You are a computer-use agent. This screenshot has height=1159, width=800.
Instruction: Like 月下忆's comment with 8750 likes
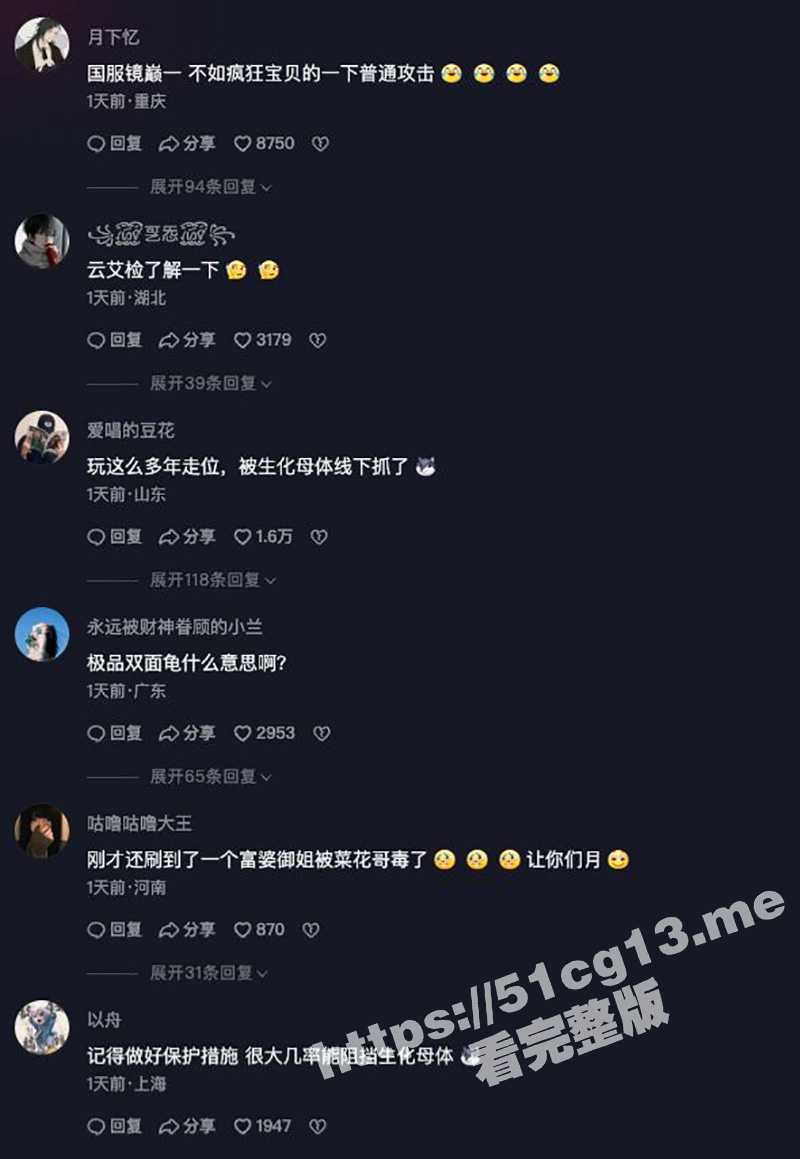tap(243, 144)
